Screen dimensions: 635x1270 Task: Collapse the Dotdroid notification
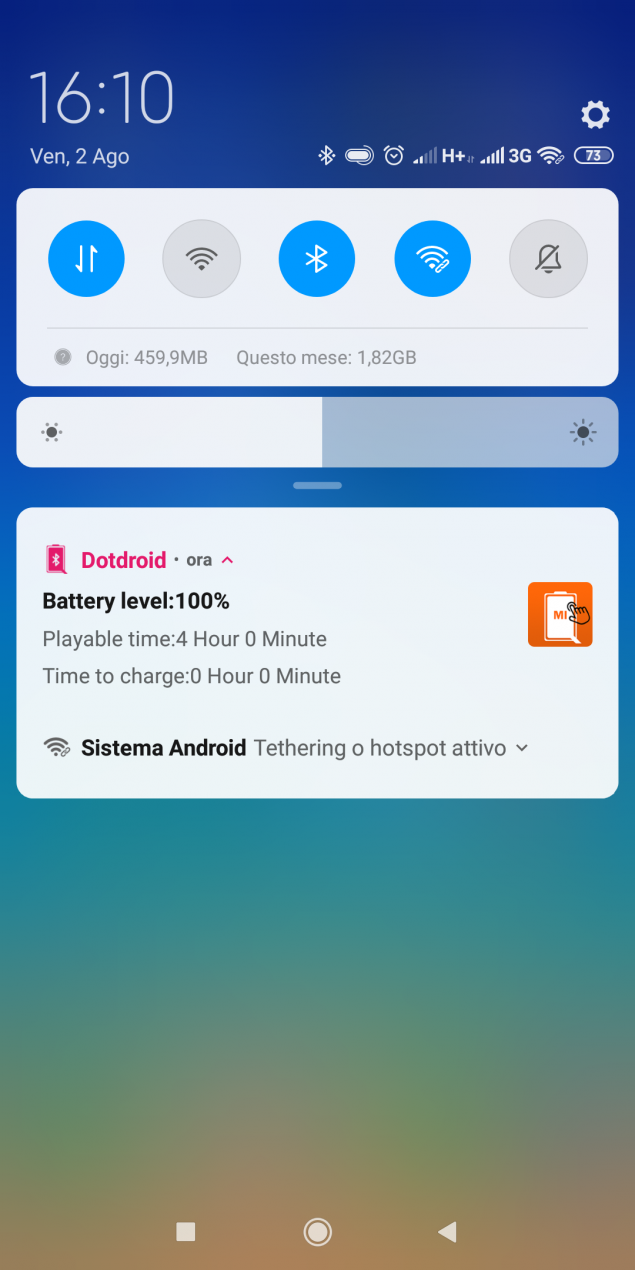coord(227,560)
